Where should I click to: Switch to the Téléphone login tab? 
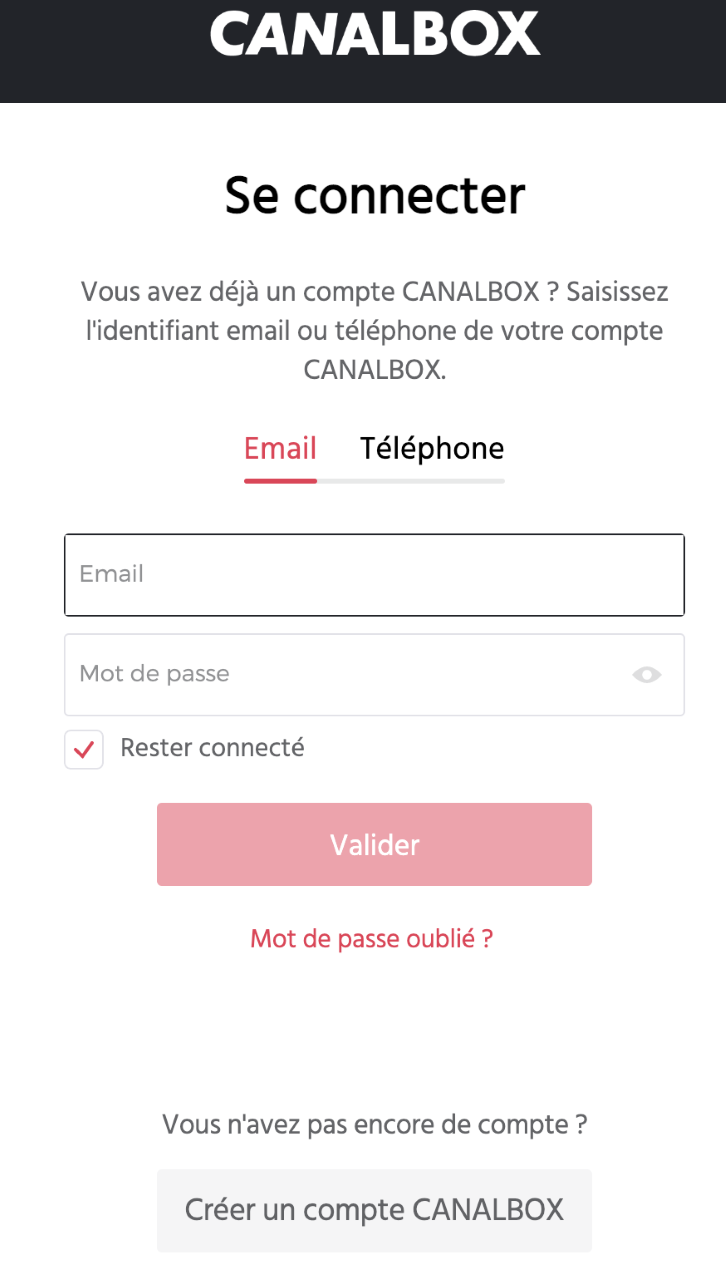click(431, 448)
